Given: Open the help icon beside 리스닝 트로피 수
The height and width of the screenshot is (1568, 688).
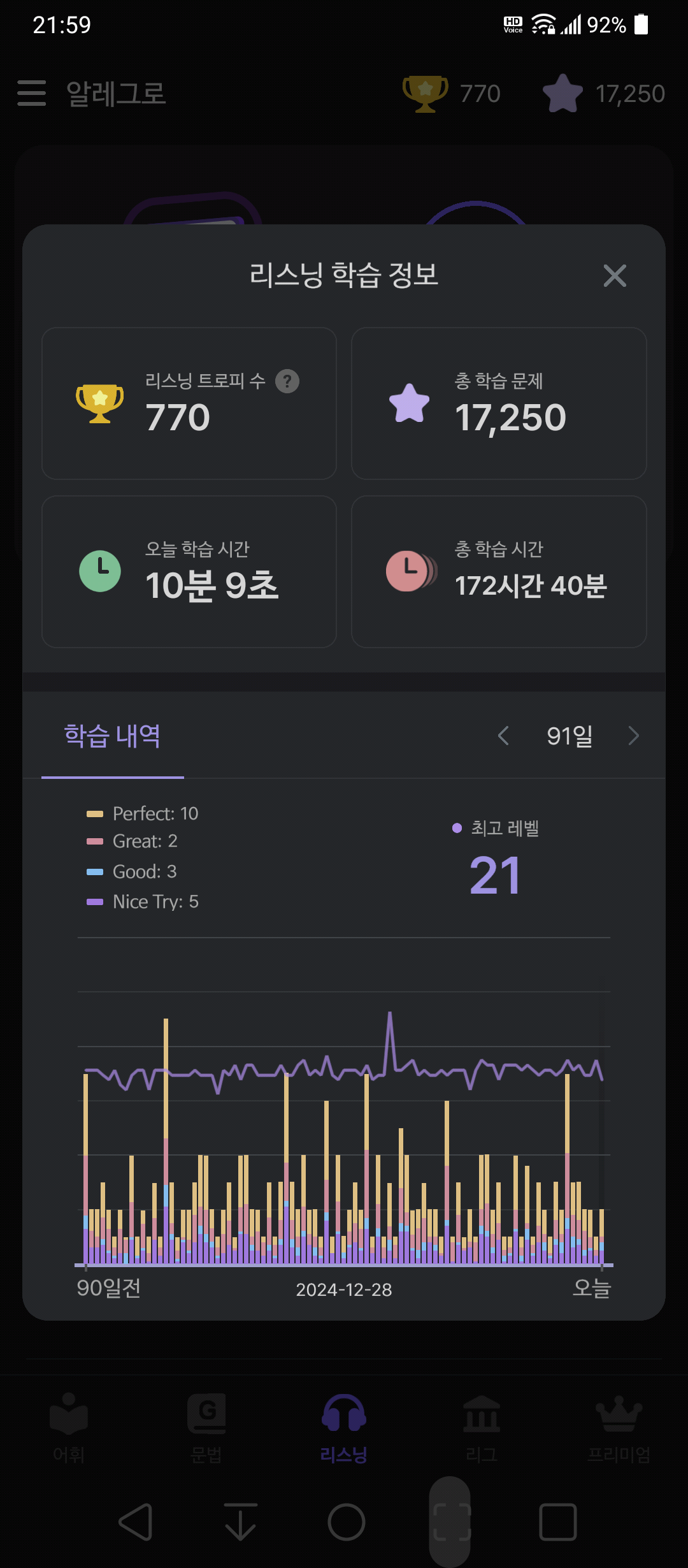Looking at the screenshot, I should [x=287, y=381].
